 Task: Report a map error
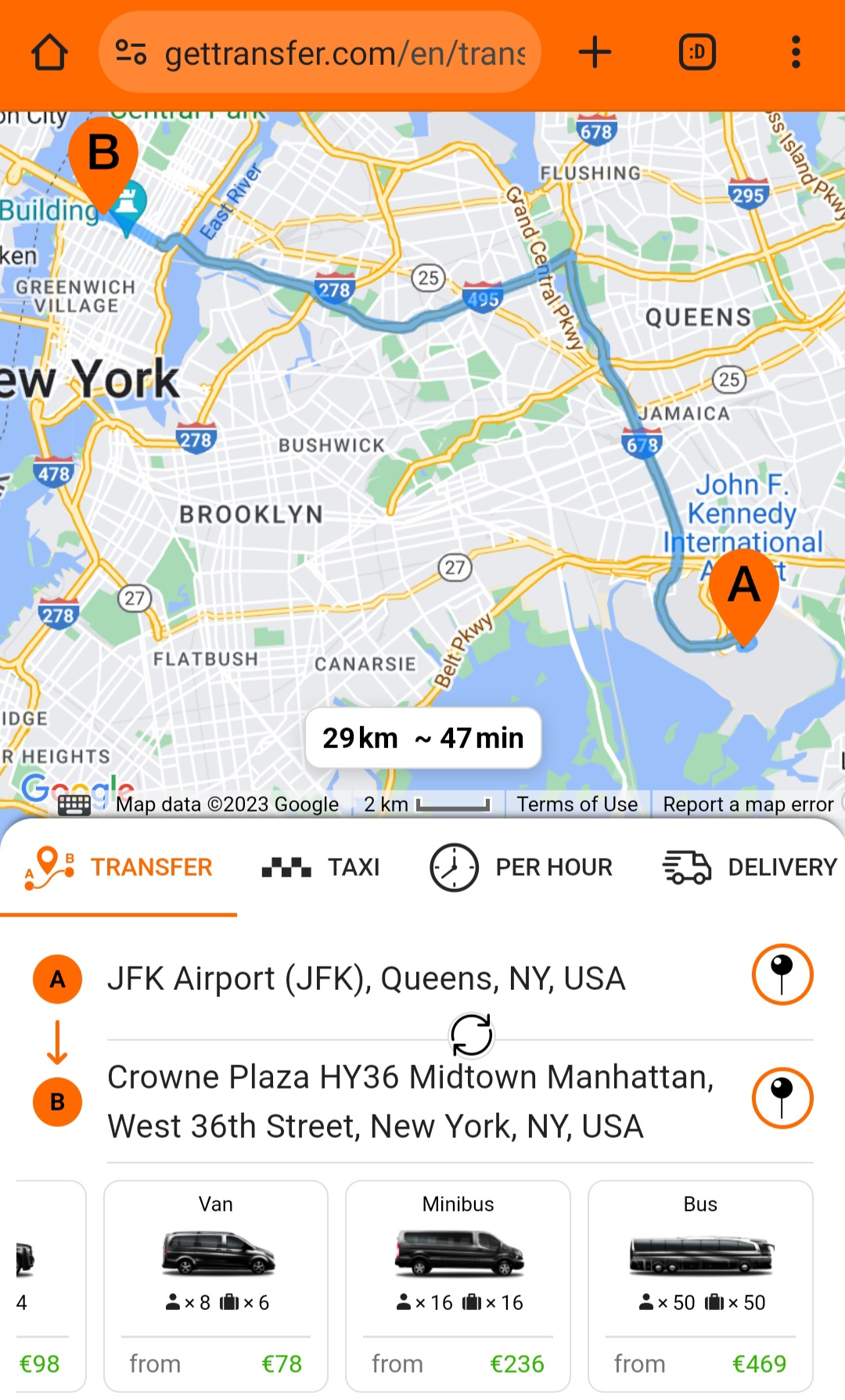click(x=748, y=804)
